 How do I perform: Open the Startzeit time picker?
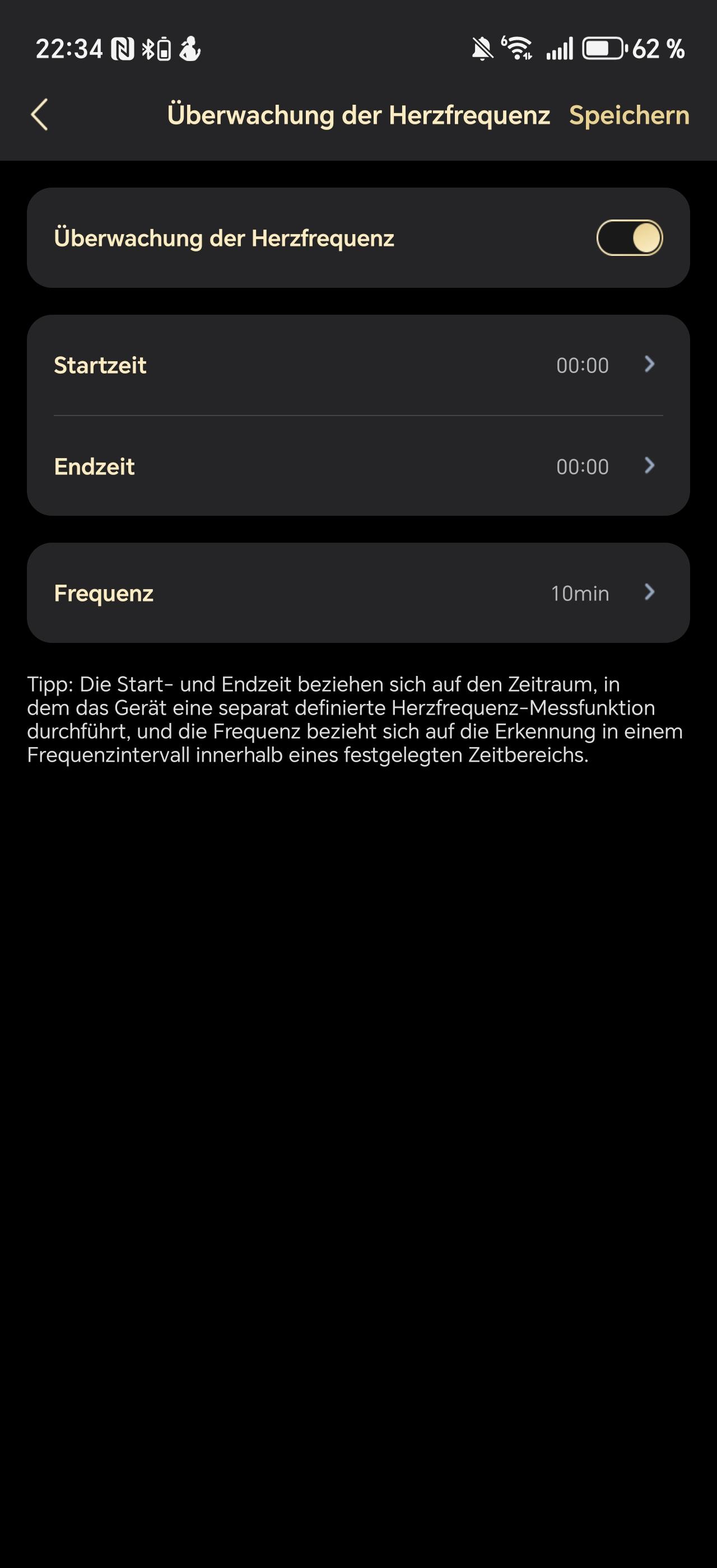point(358,365)
